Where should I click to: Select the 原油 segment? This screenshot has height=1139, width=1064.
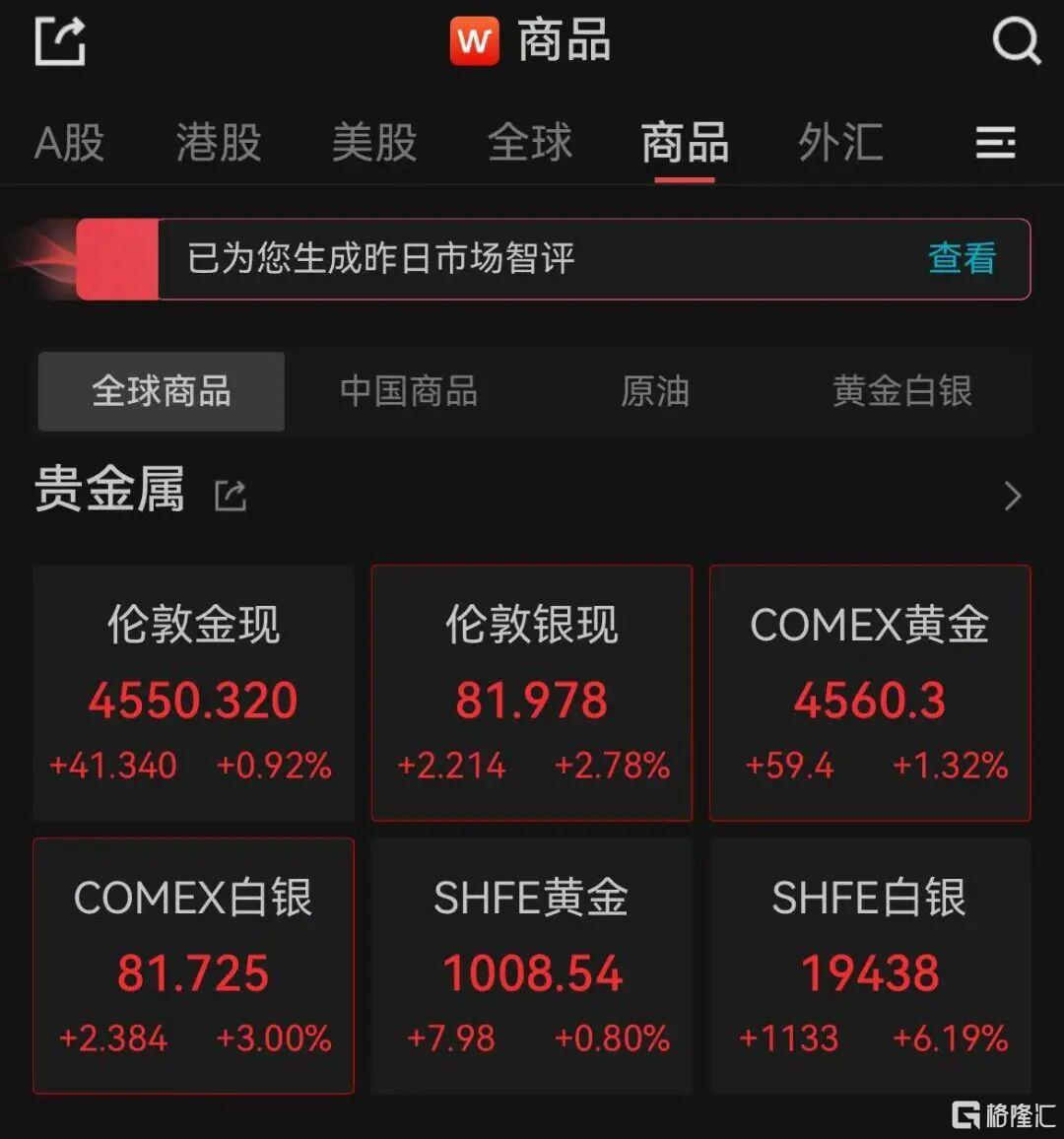point(655,391)
